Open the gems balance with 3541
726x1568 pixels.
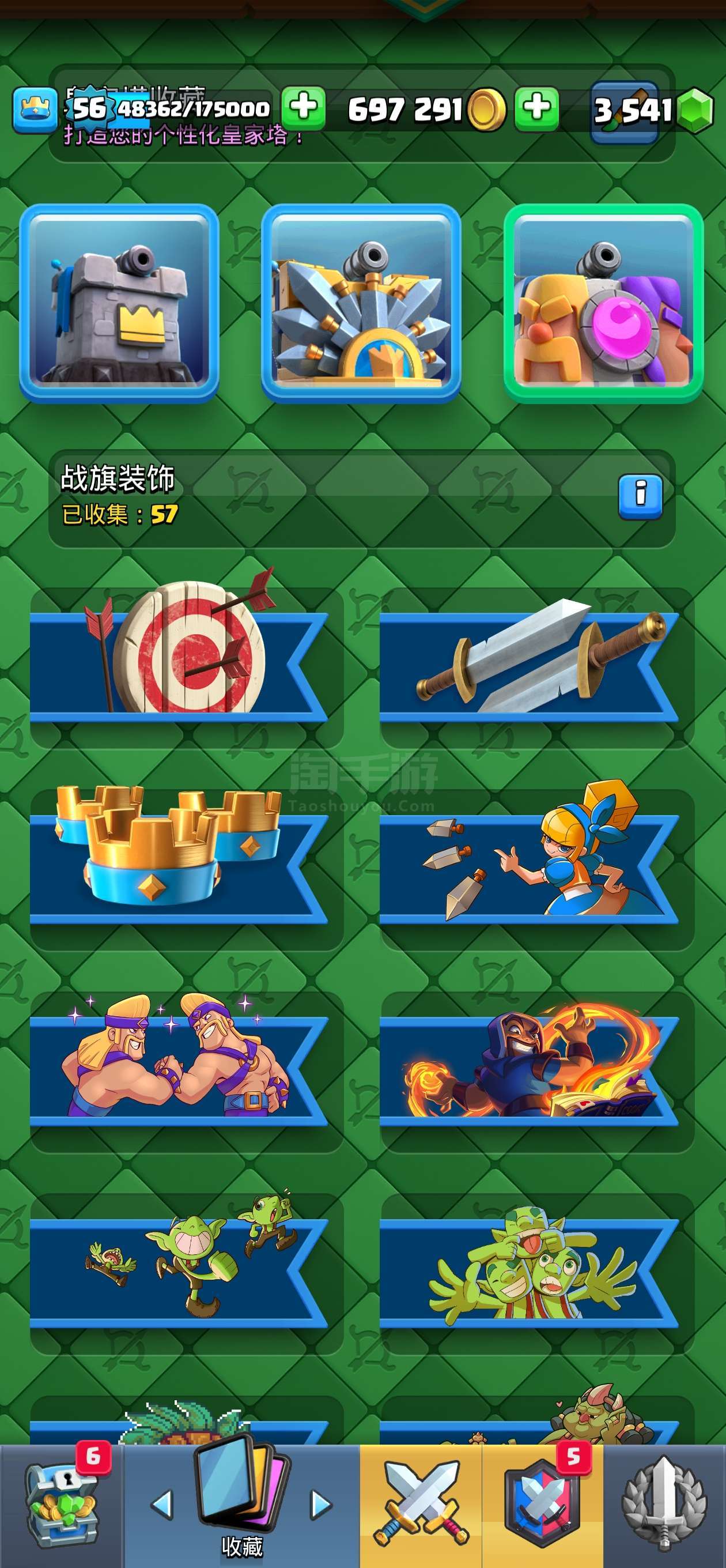pos(652,111)
